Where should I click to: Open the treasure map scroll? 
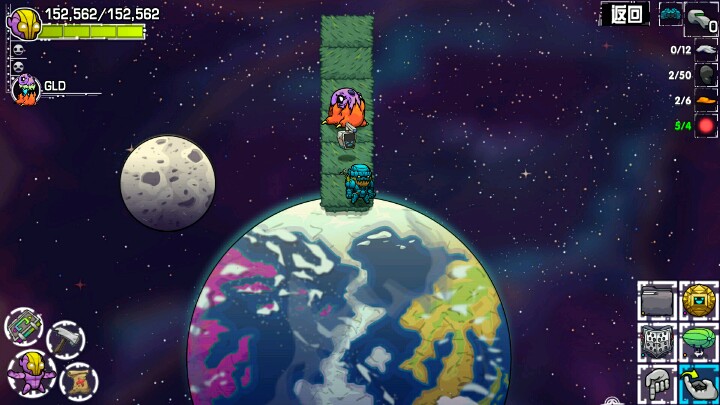(77, 380)
